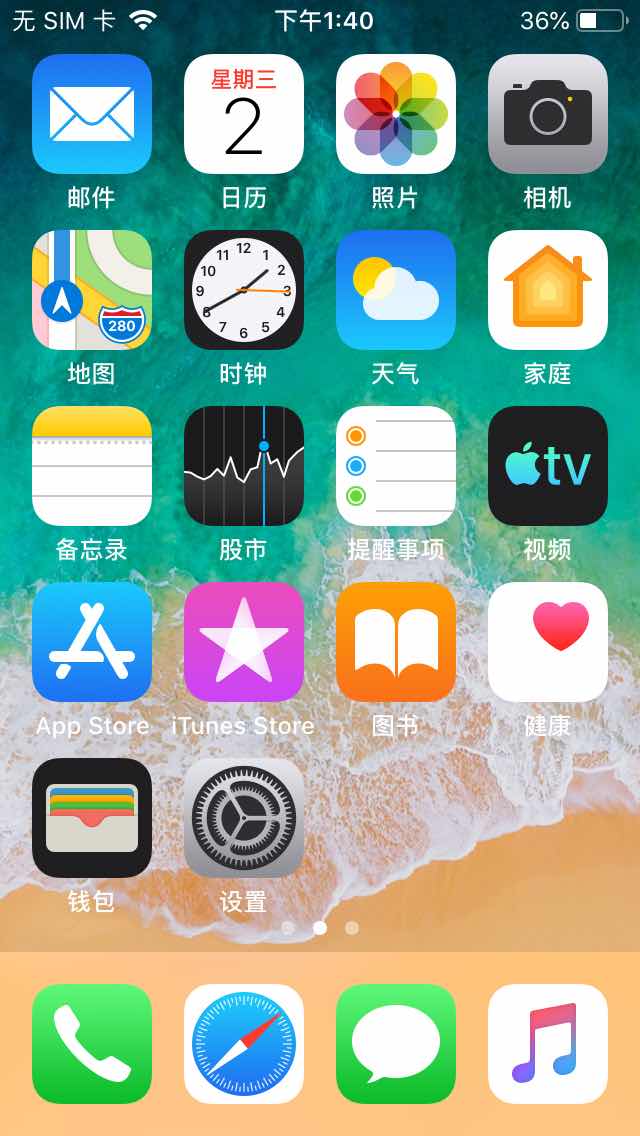
Task: Open 提醒事项 Reminders
Action: tap(396, 466)
